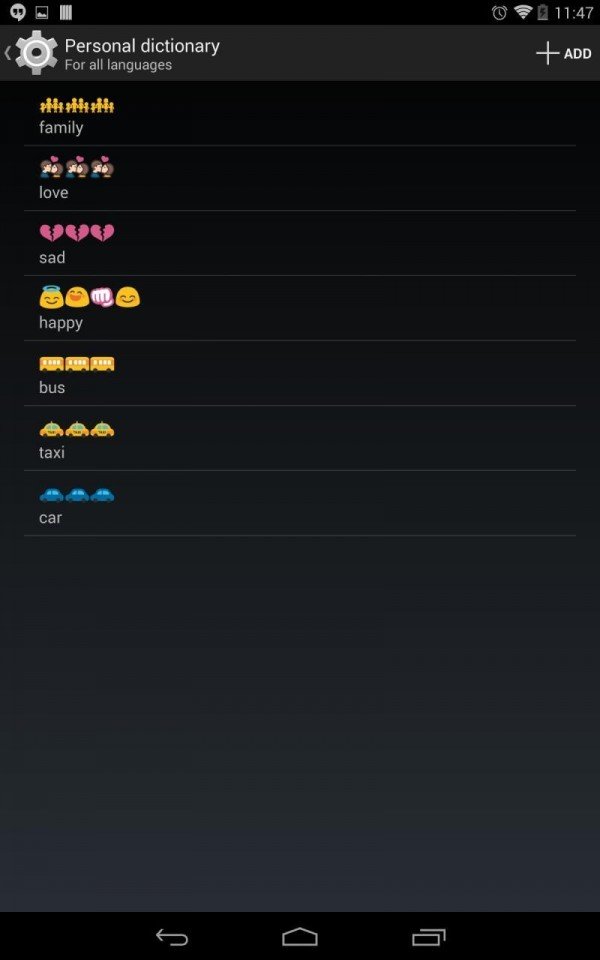Open the 'happy' emoji entry
600x960 pixels.
(x=300, y=309)
